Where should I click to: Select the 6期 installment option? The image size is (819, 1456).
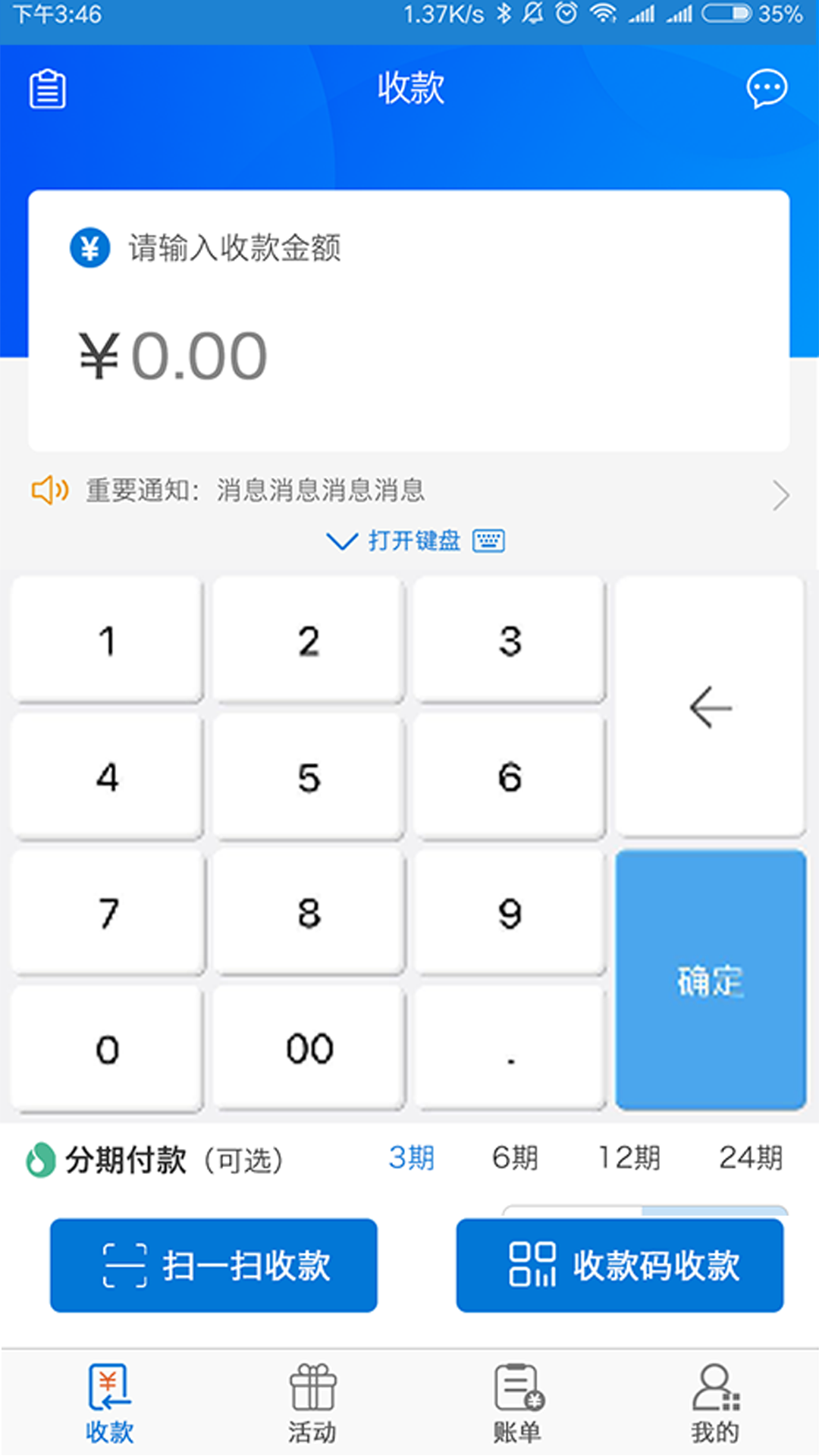click(513, 1158)
